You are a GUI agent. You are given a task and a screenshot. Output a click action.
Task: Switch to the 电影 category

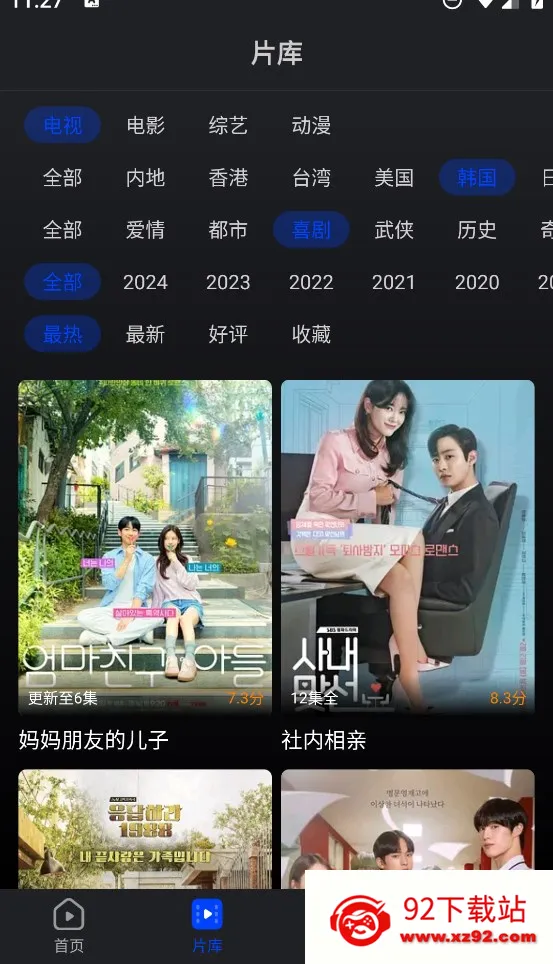145,125
